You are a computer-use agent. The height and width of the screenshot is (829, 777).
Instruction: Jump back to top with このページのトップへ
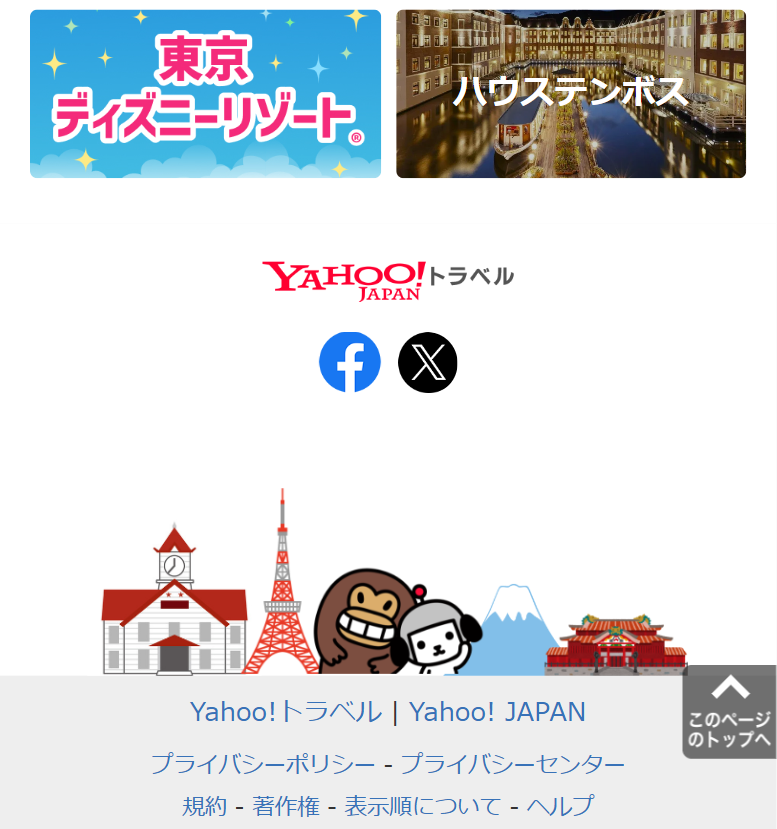[x=729, y=713]
